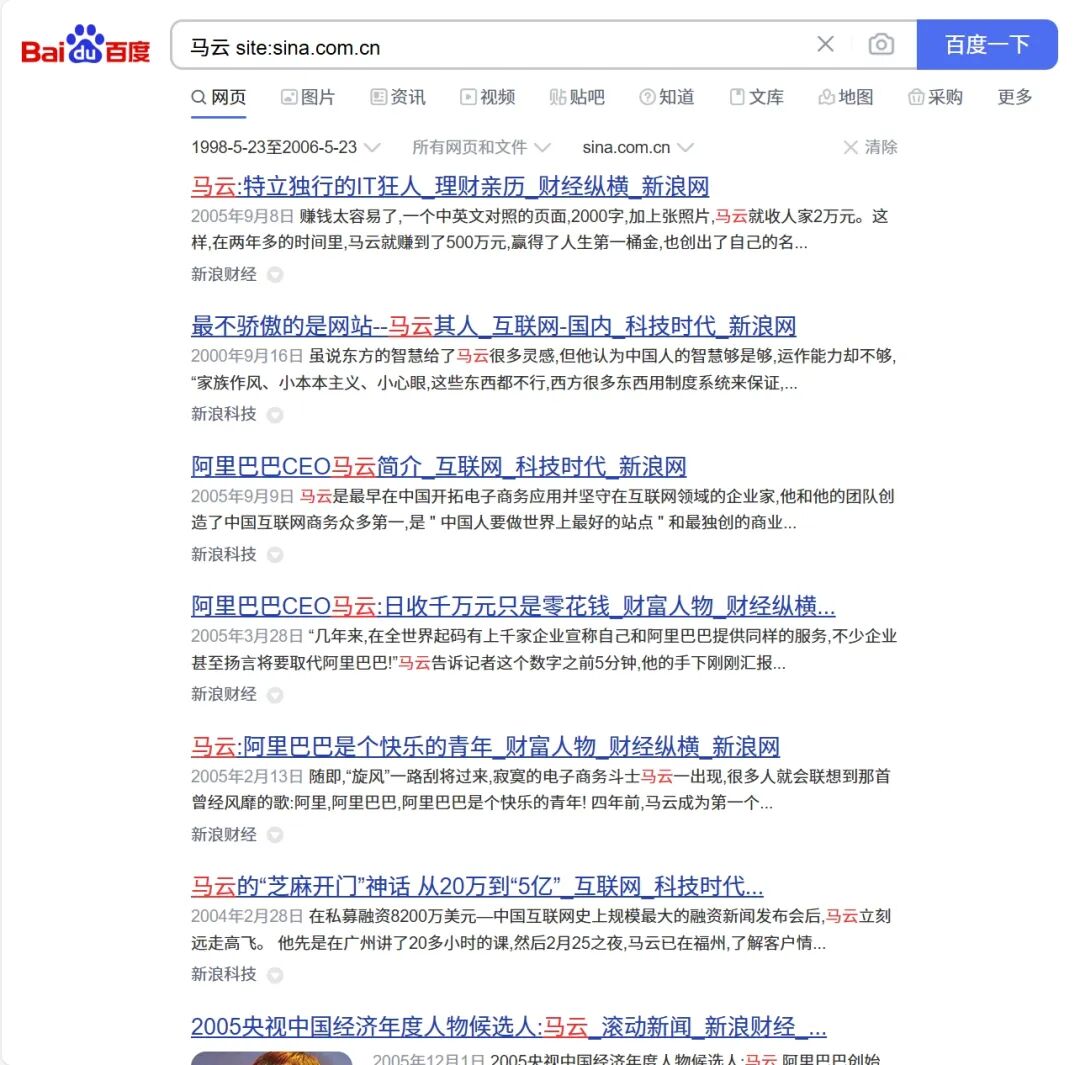The height and width of the screenshot is (1065, 1080).
Task: Open result 2005央视中国经济年度人物候选人:马云
Action: click(x=508, y=1027)
